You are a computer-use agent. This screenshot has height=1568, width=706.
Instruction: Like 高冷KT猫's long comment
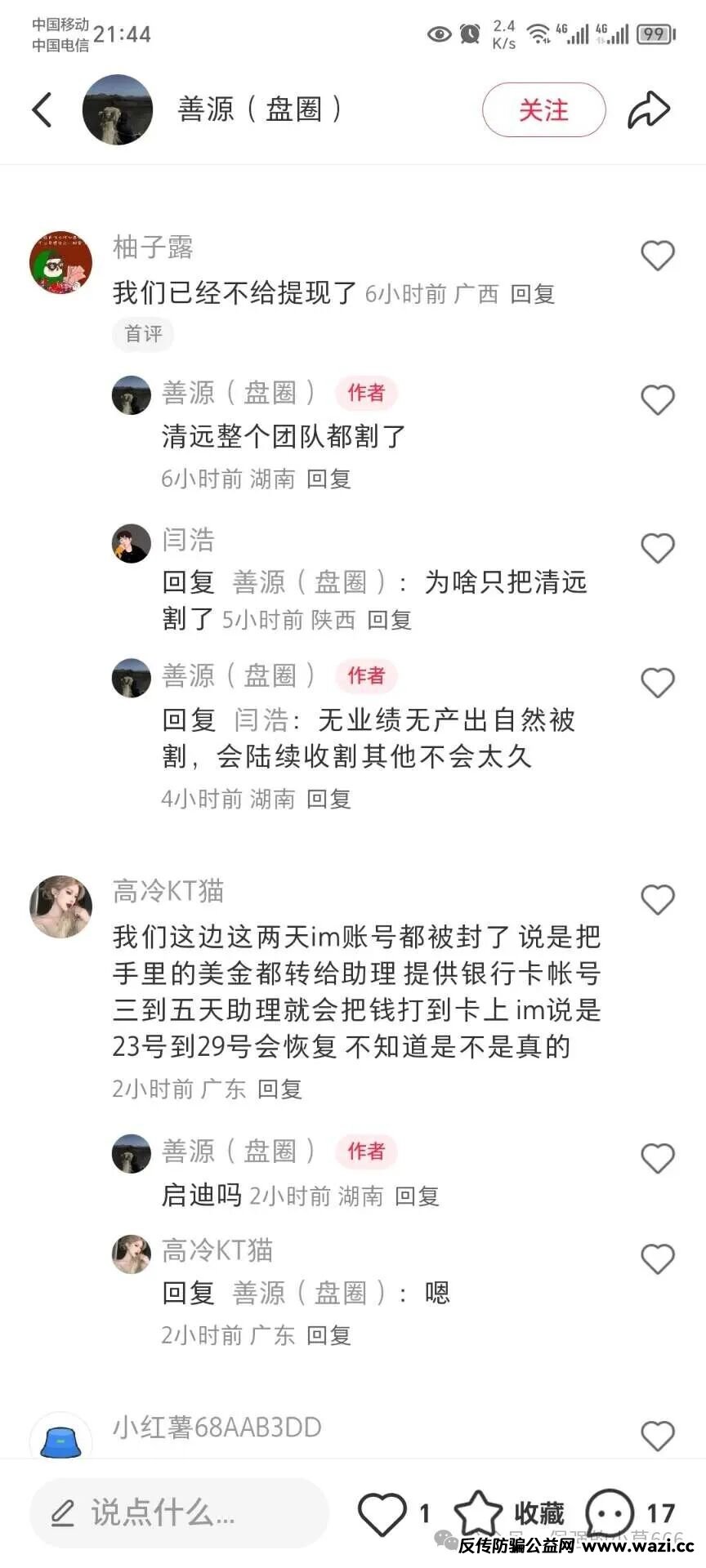658,900
